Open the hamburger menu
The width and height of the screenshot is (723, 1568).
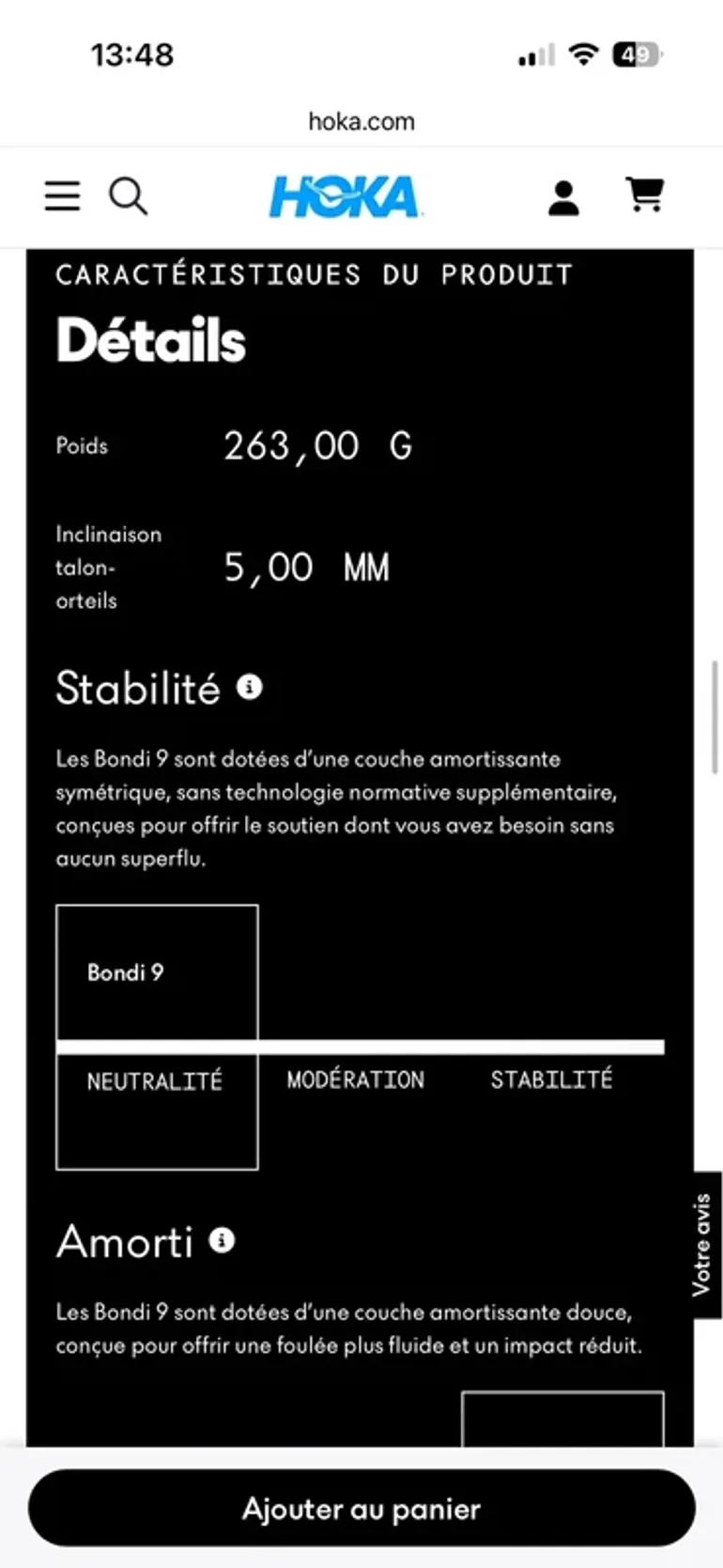[62, 195]
